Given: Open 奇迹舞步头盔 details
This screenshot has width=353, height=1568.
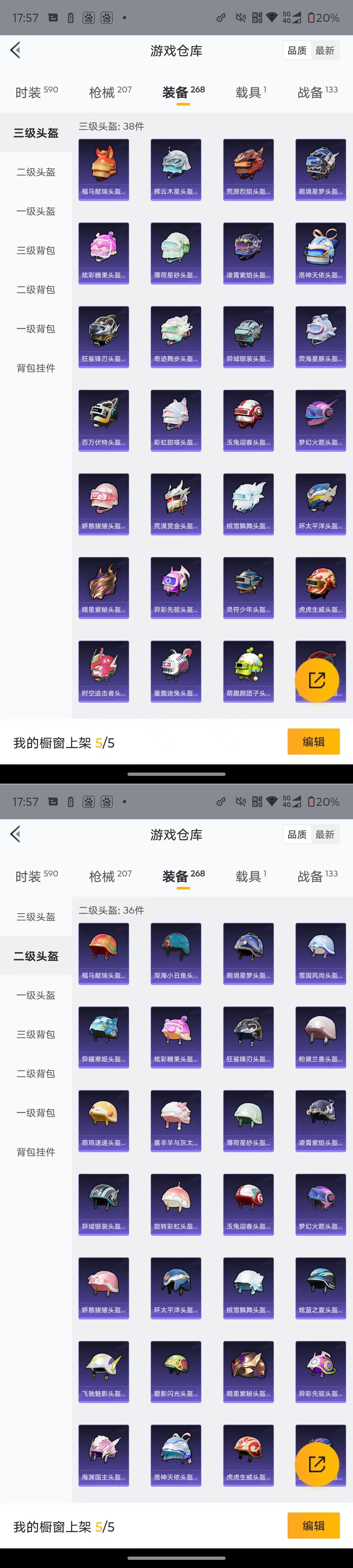Looking at the screenshot, I should (x=176, y=336).
